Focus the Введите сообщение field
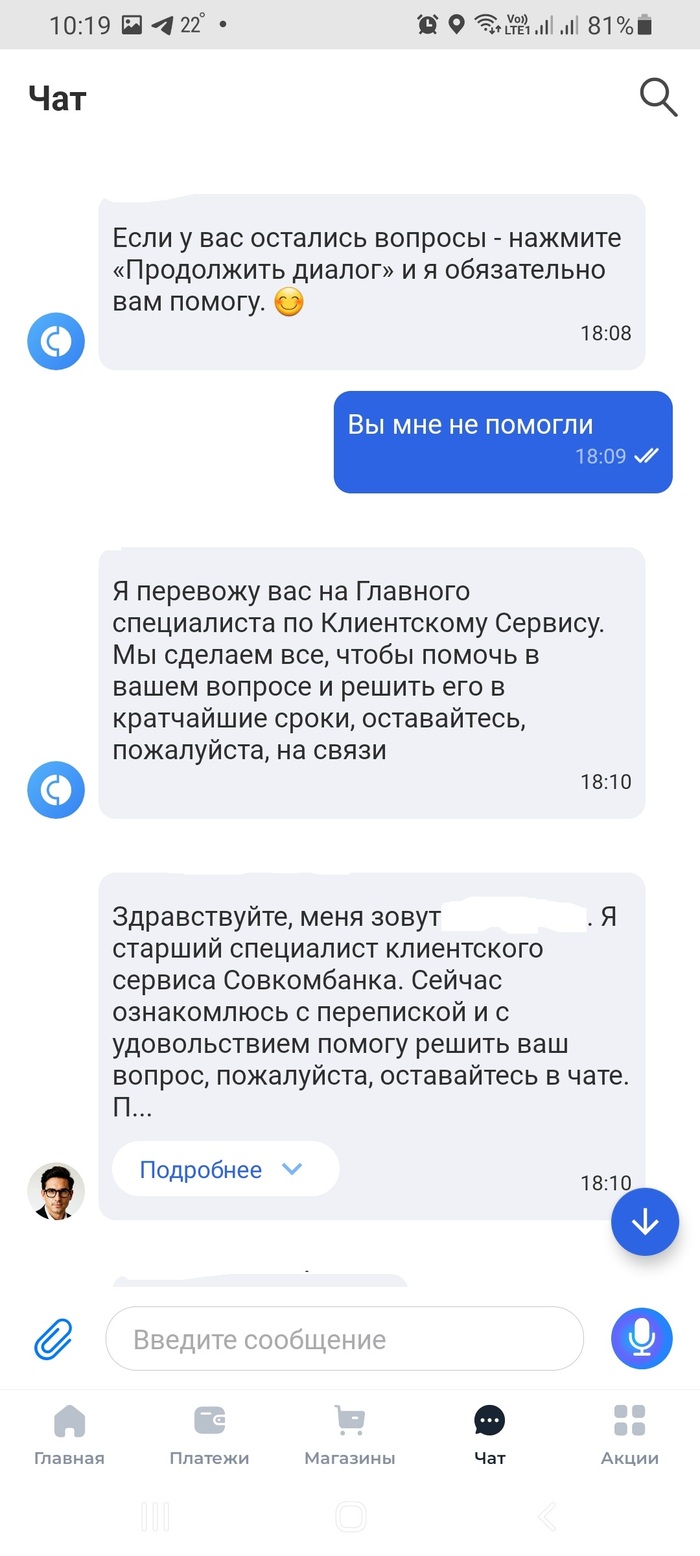This screenshot has height=1556, width=700. [x=344, y=1338]
